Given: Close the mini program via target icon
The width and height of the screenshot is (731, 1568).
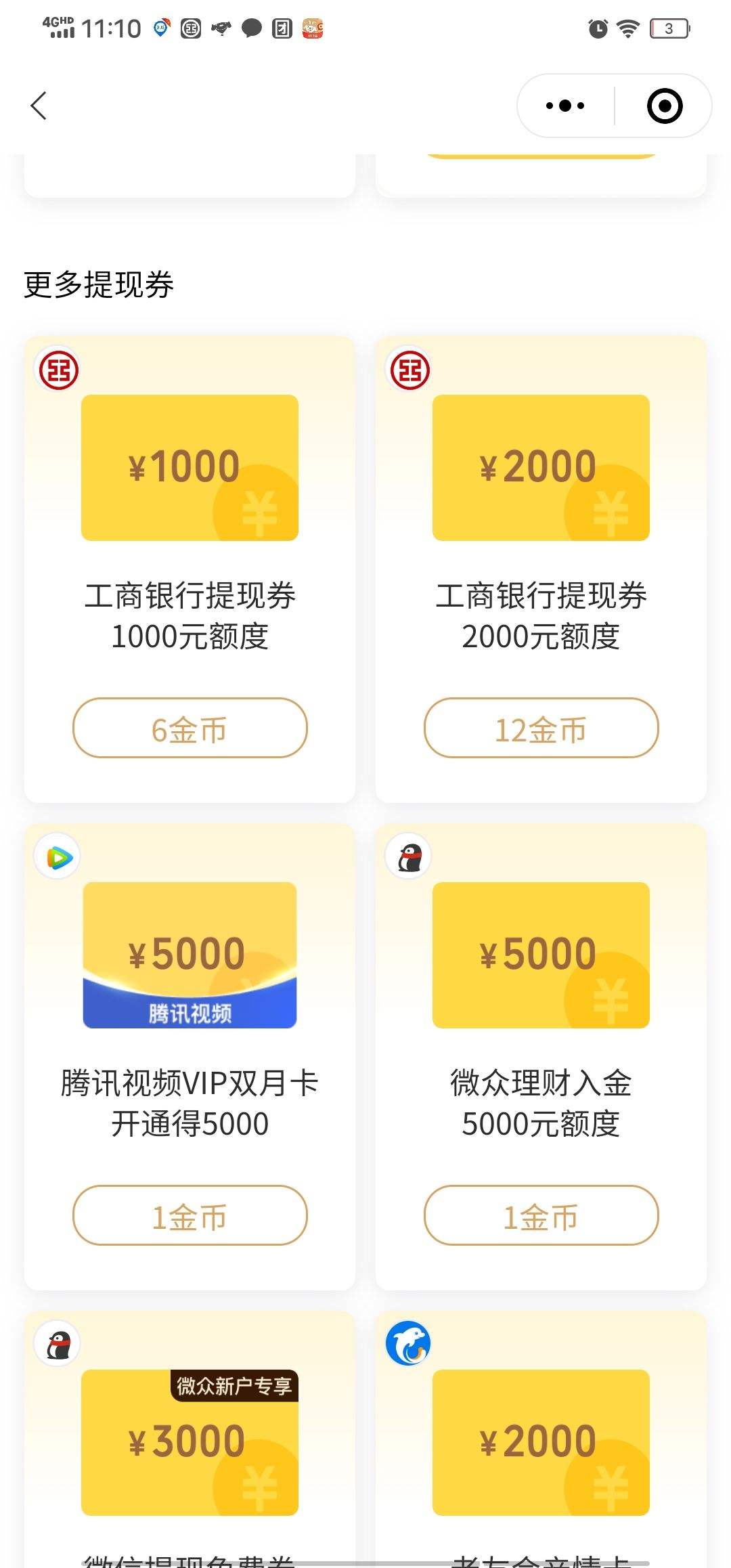Looking at the screenshot, I should point(665,106).
